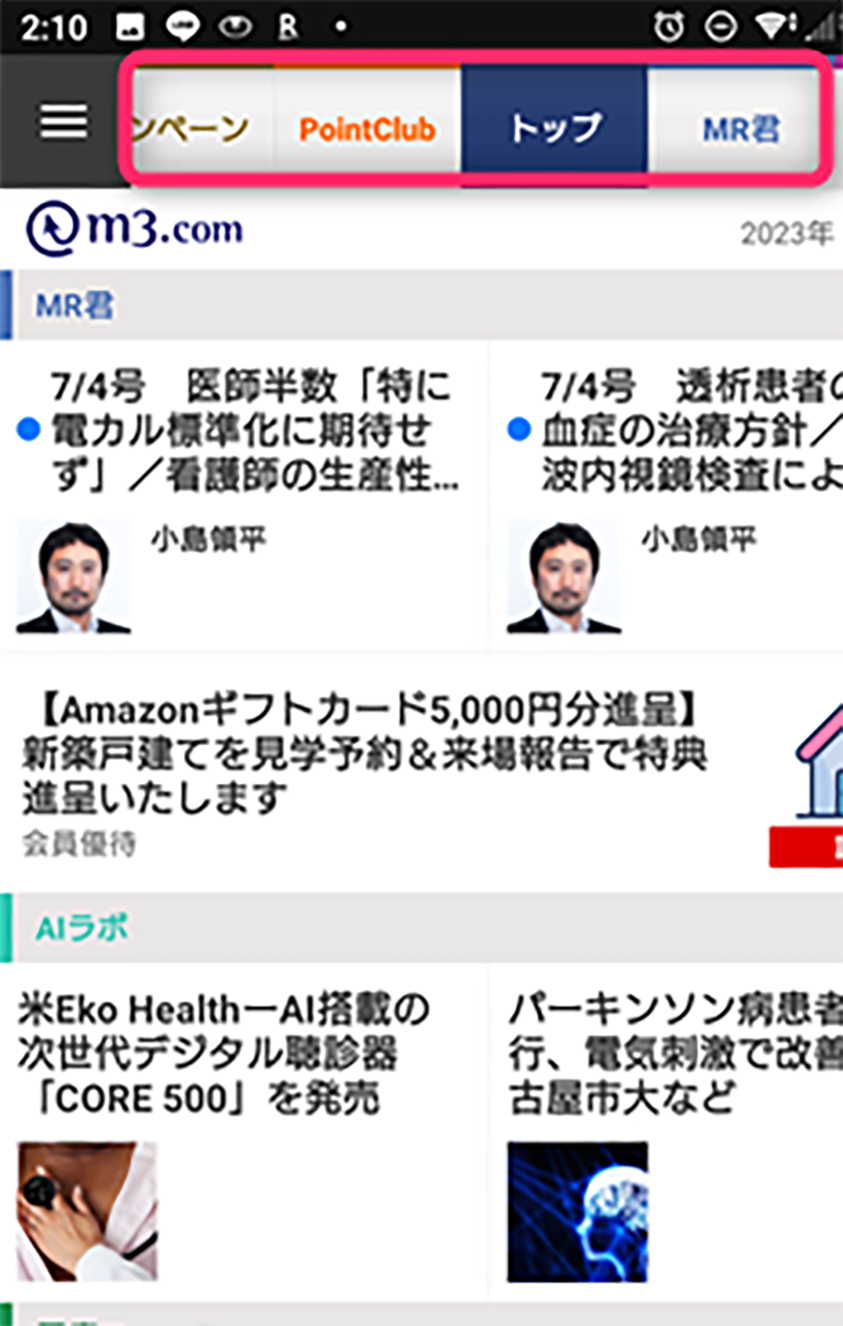Image resolution: width=843 pixels, height=1326 pixels.
Task: Switch to the PointClub tab
Action: [367, 129]
